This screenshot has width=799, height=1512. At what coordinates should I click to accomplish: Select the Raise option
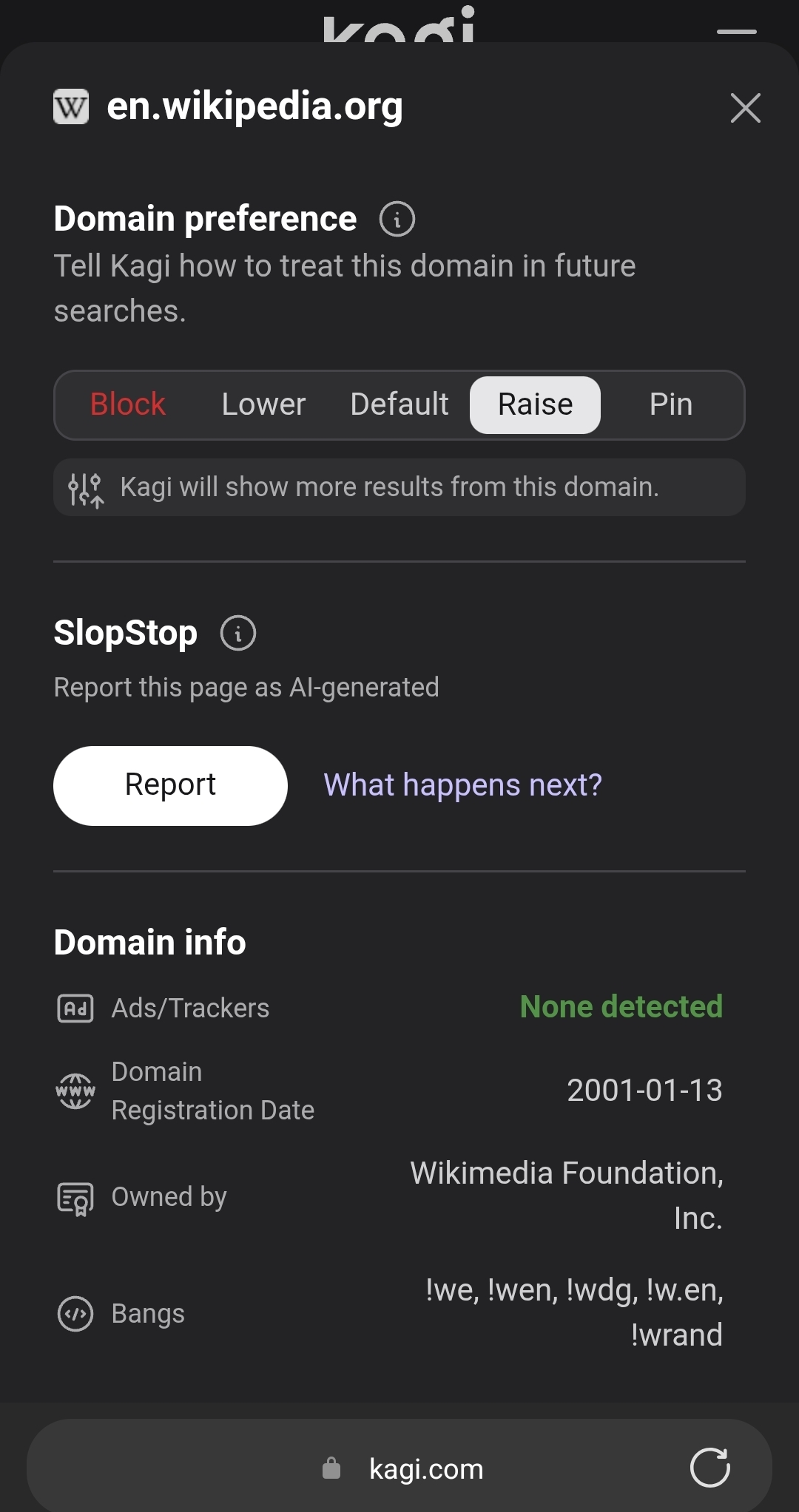click(535, 404)
